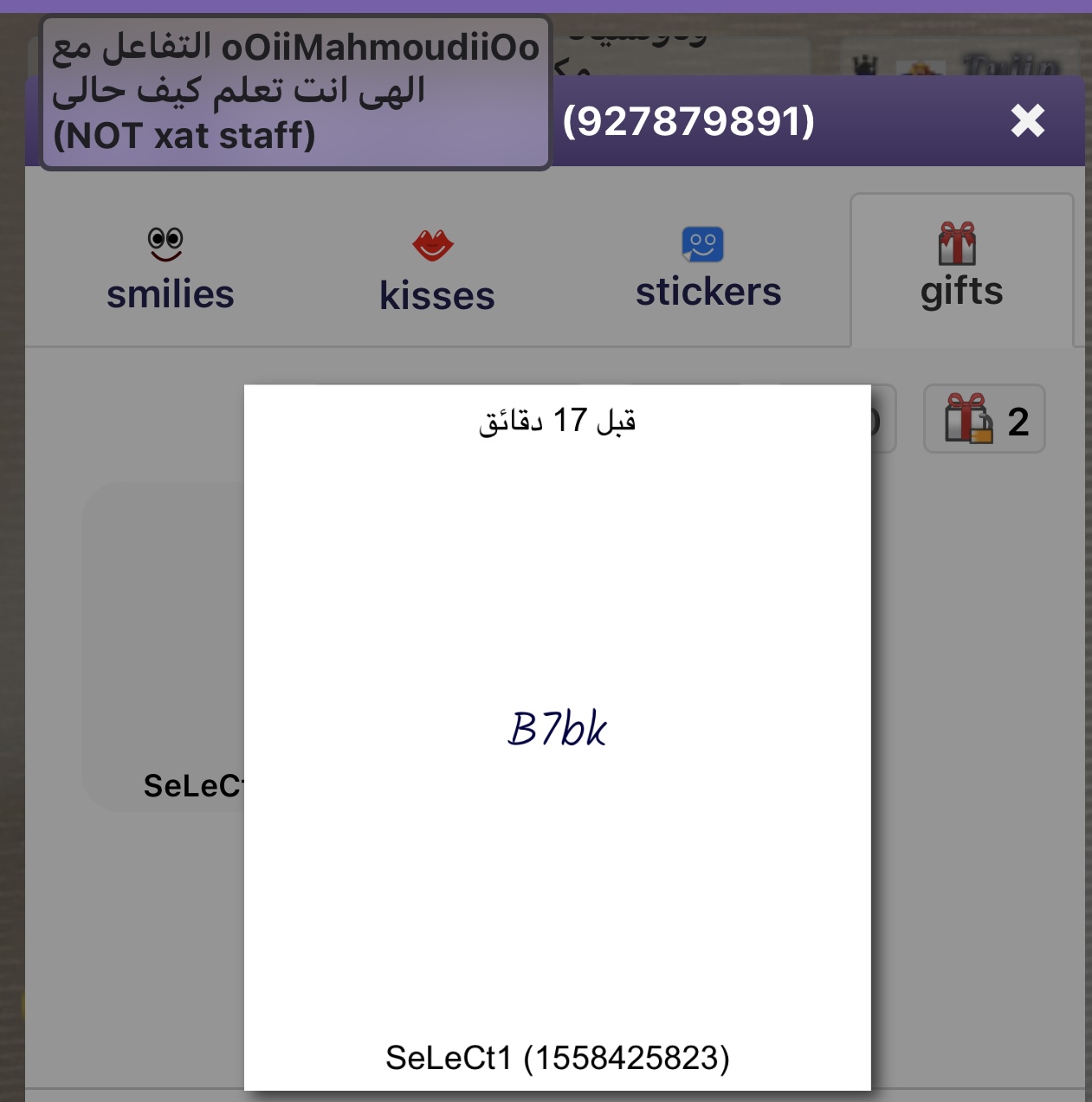Close the user profile dialog

point(1027,121)
